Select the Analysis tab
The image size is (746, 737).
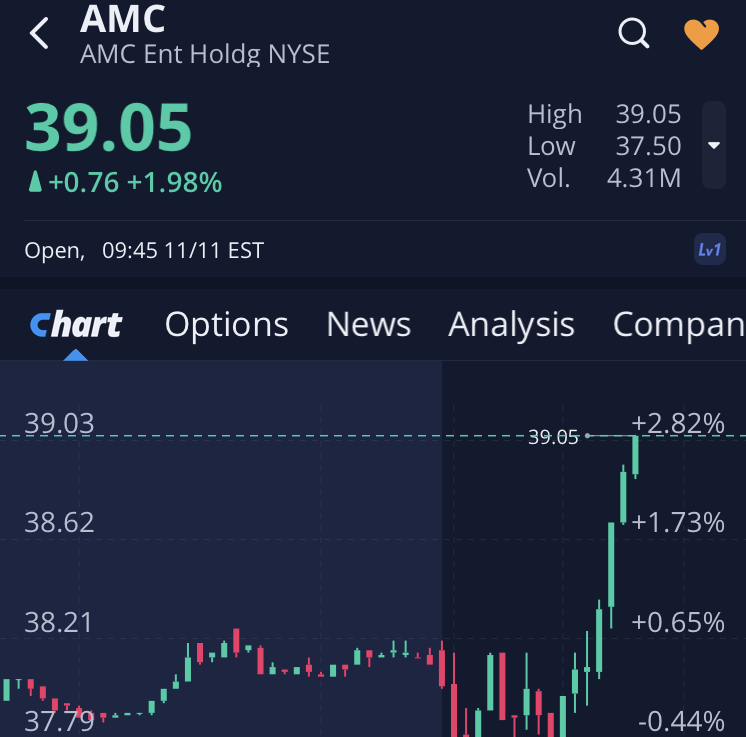point(511,324)
